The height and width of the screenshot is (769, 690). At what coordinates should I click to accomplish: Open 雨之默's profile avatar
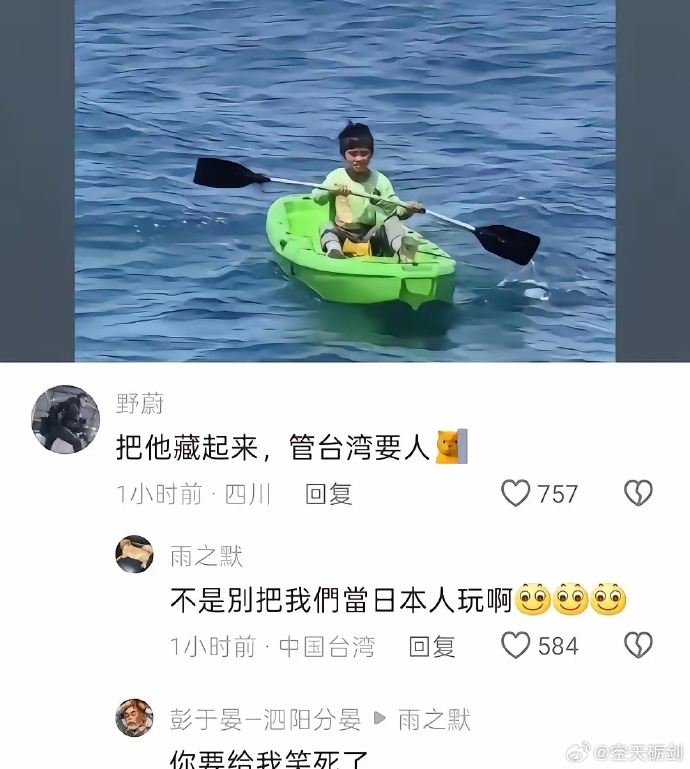click(x=134, y=555)
